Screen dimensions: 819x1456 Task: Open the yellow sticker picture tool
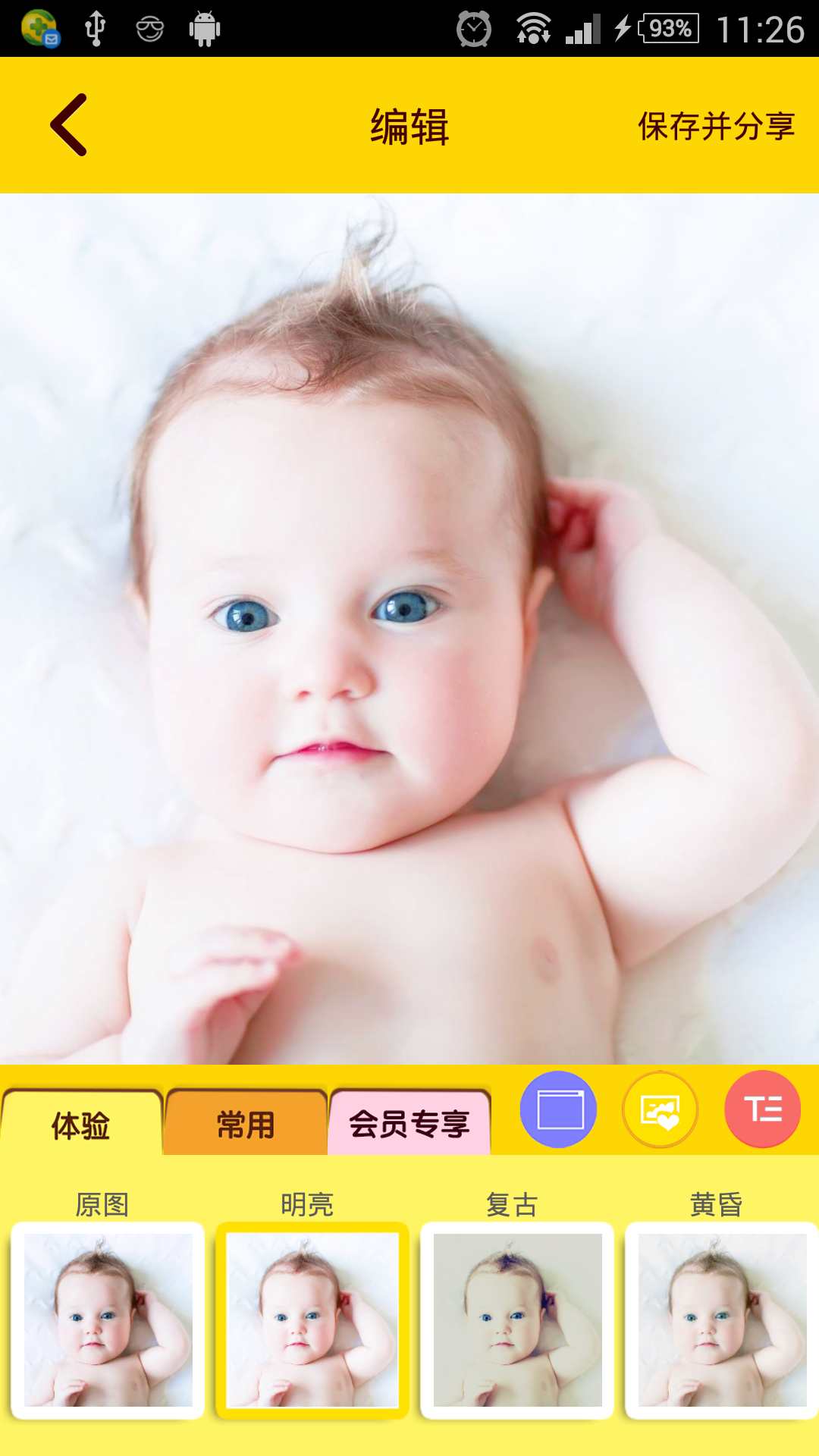[661, 1110]
